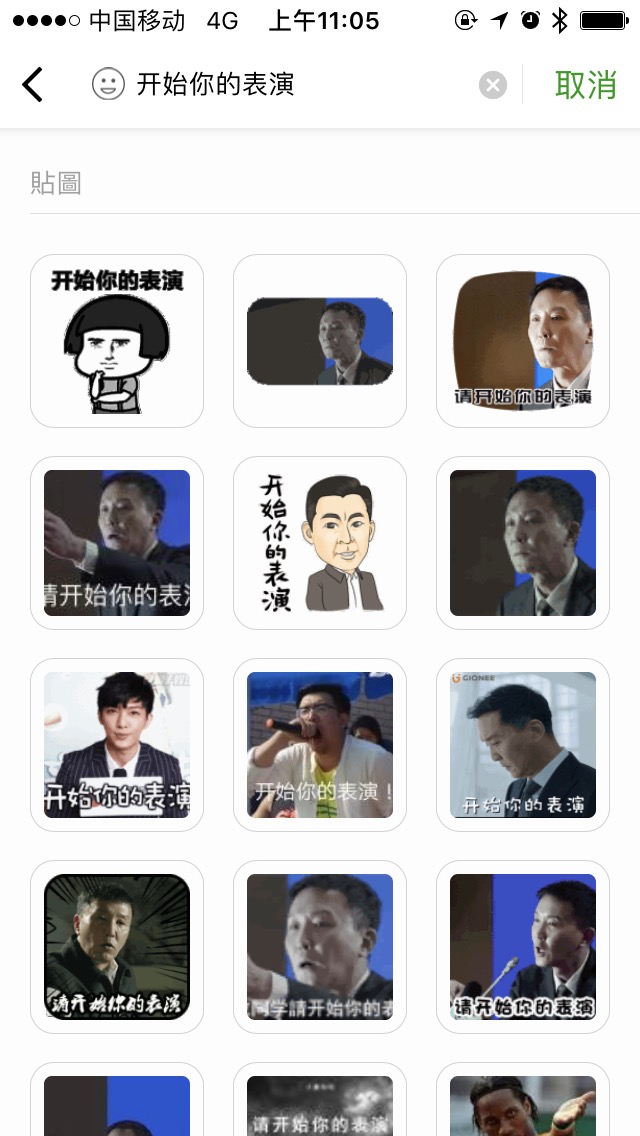Pick the sticker of man speaking at desk microphones
The height and width of the screenshot is (1136, 640).
pyautogui.click(x=523, y=947)
